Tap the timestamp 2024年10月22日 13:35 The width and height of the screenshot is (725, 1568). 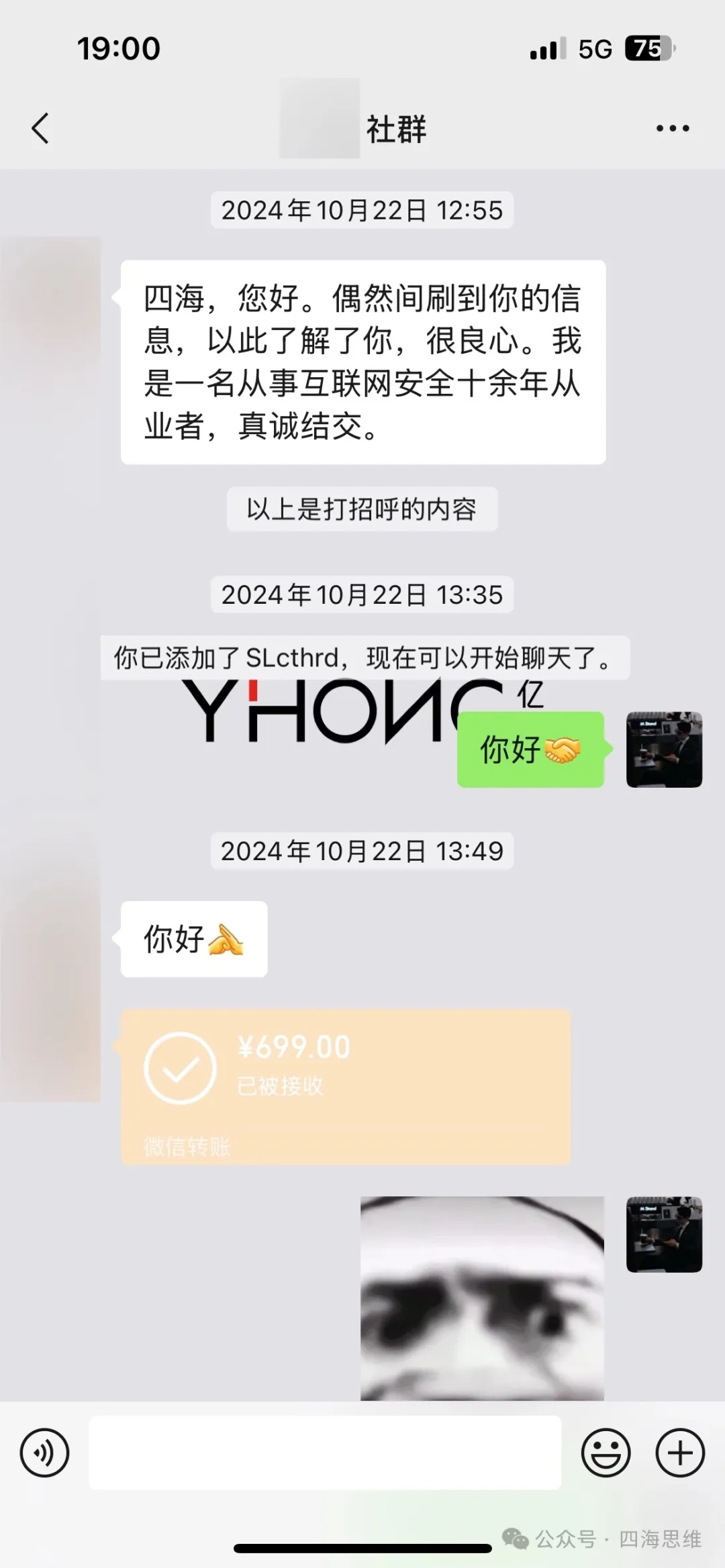point(362,594)
